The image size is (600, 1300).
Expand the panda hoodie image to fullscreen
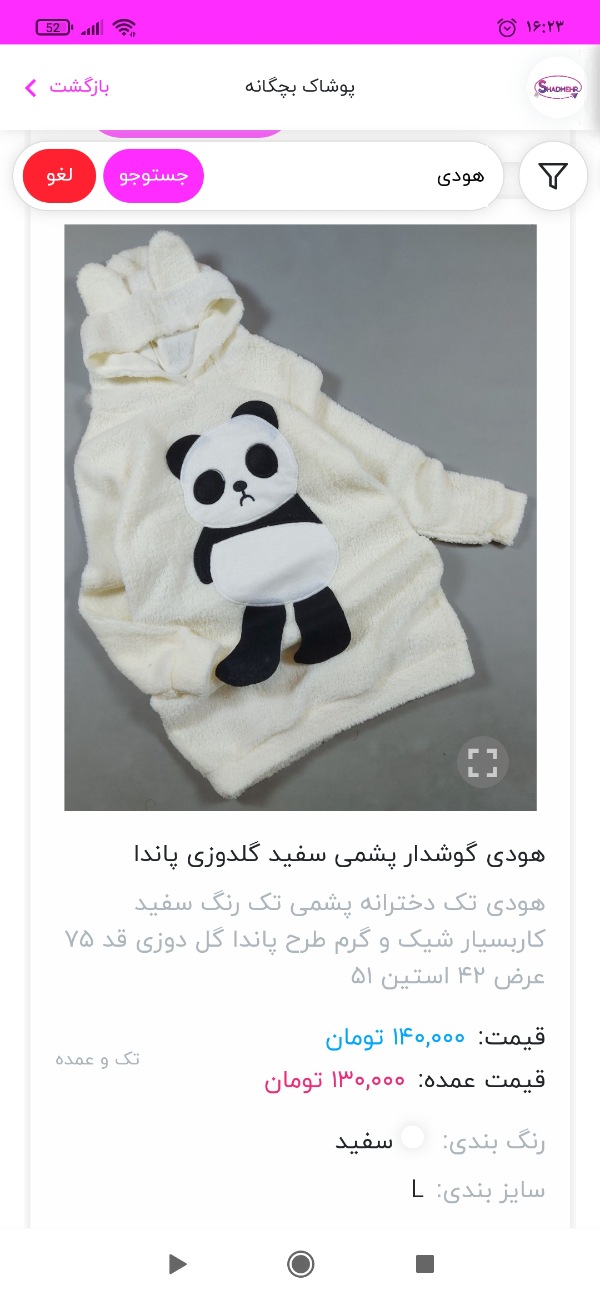point(483,763)
